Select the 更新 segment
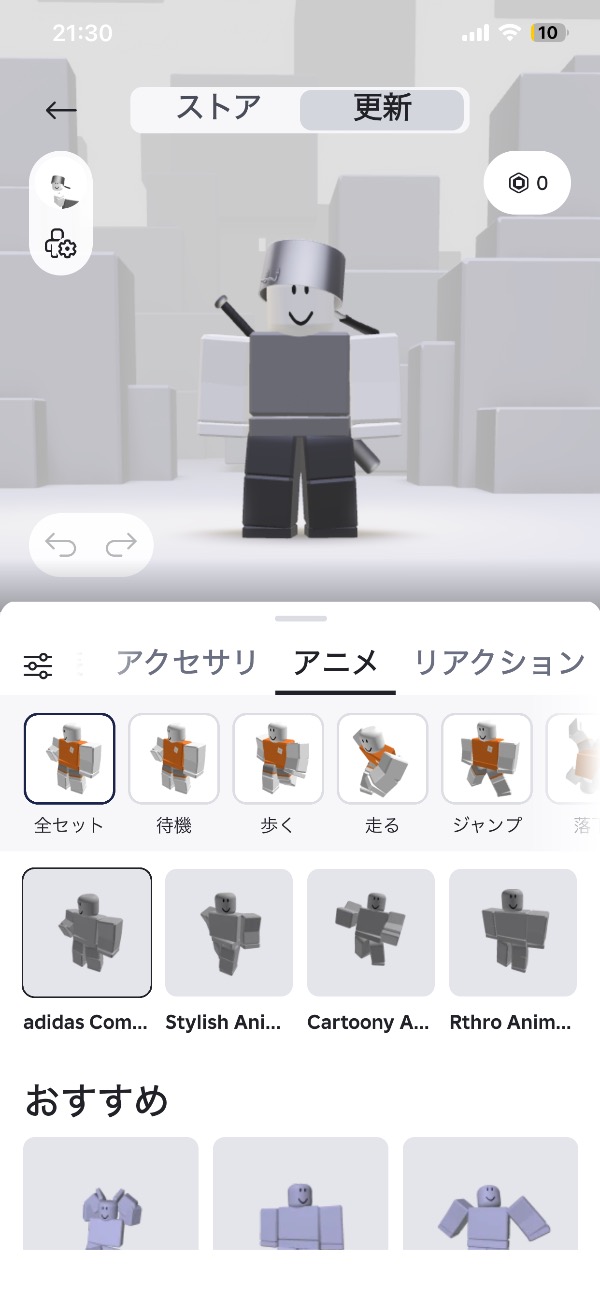The height and width of the screenshot is (1298, 600). (382, 109)
